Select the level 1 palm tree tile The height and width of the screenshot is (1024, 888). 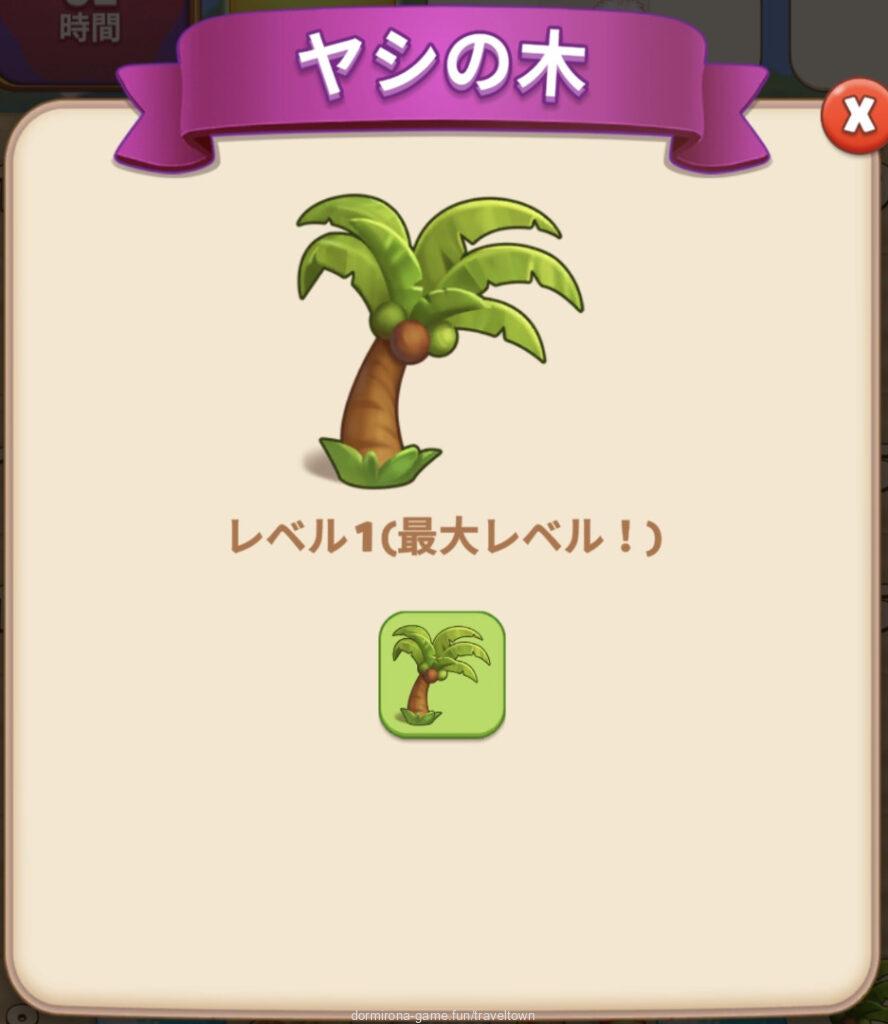pos(441,674)
